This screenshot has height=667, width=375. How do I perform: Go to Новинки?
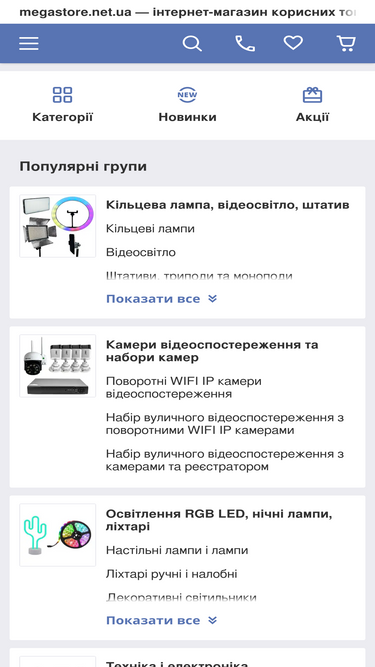pos(188,105)
